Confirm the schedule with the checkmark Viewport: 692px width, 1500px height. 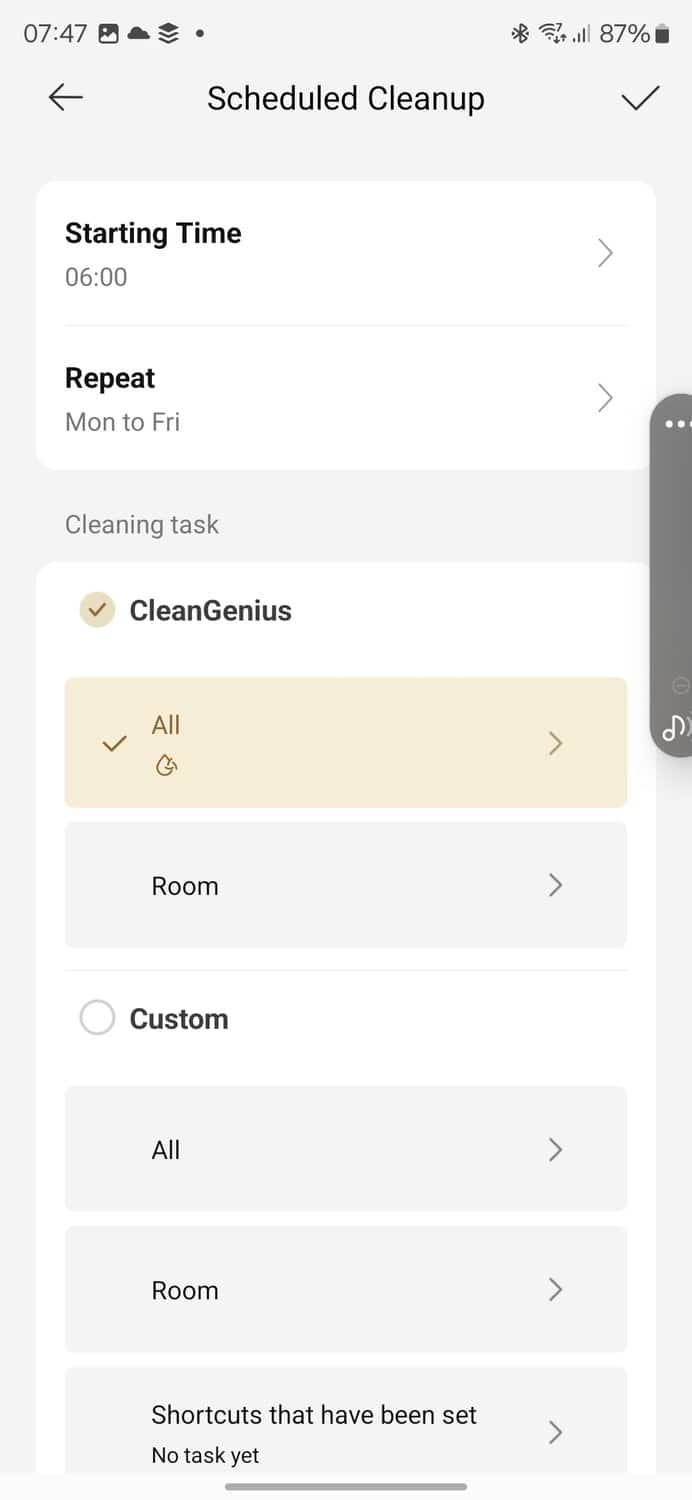tap(640, 97)
